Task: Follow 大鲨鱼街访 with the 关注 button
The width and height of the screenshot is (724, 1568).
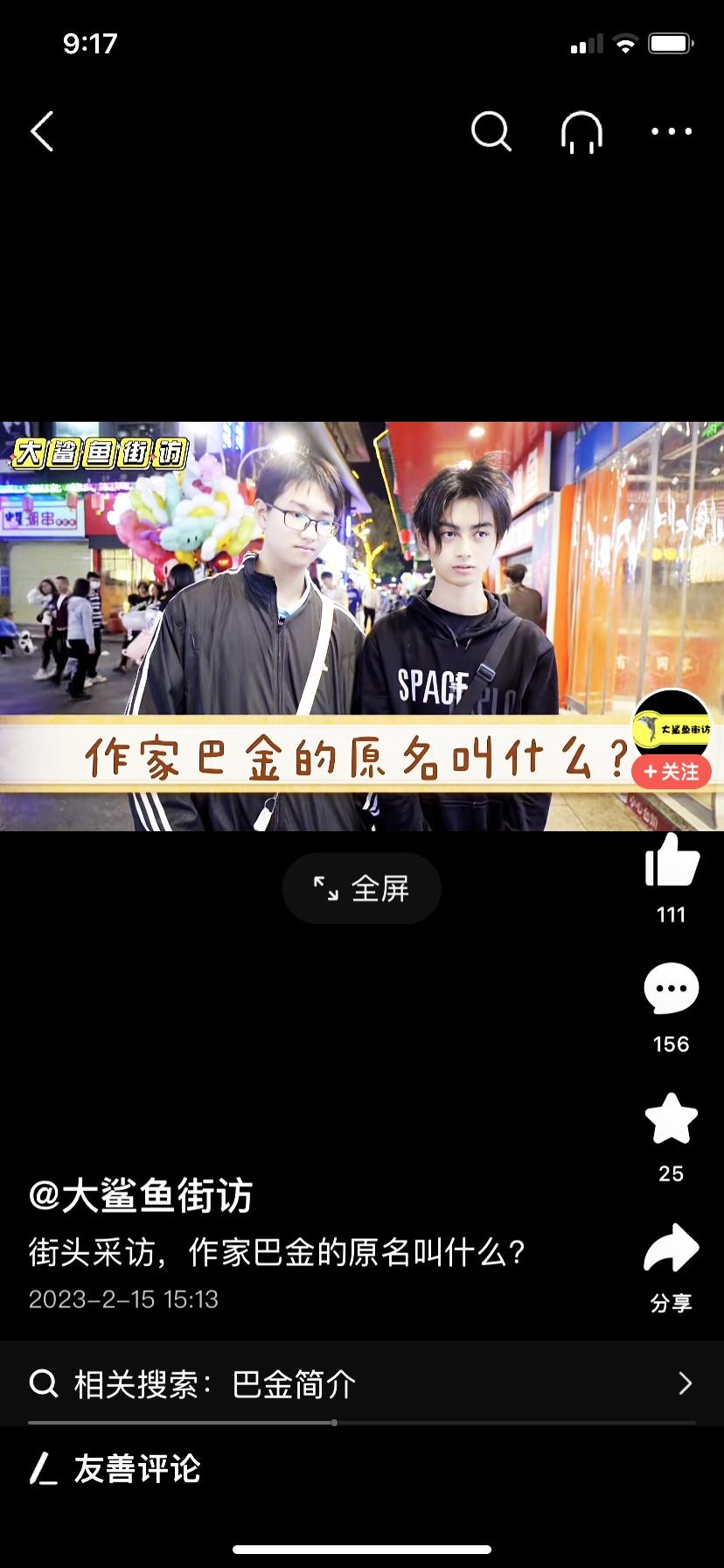Action: (672, 772)
